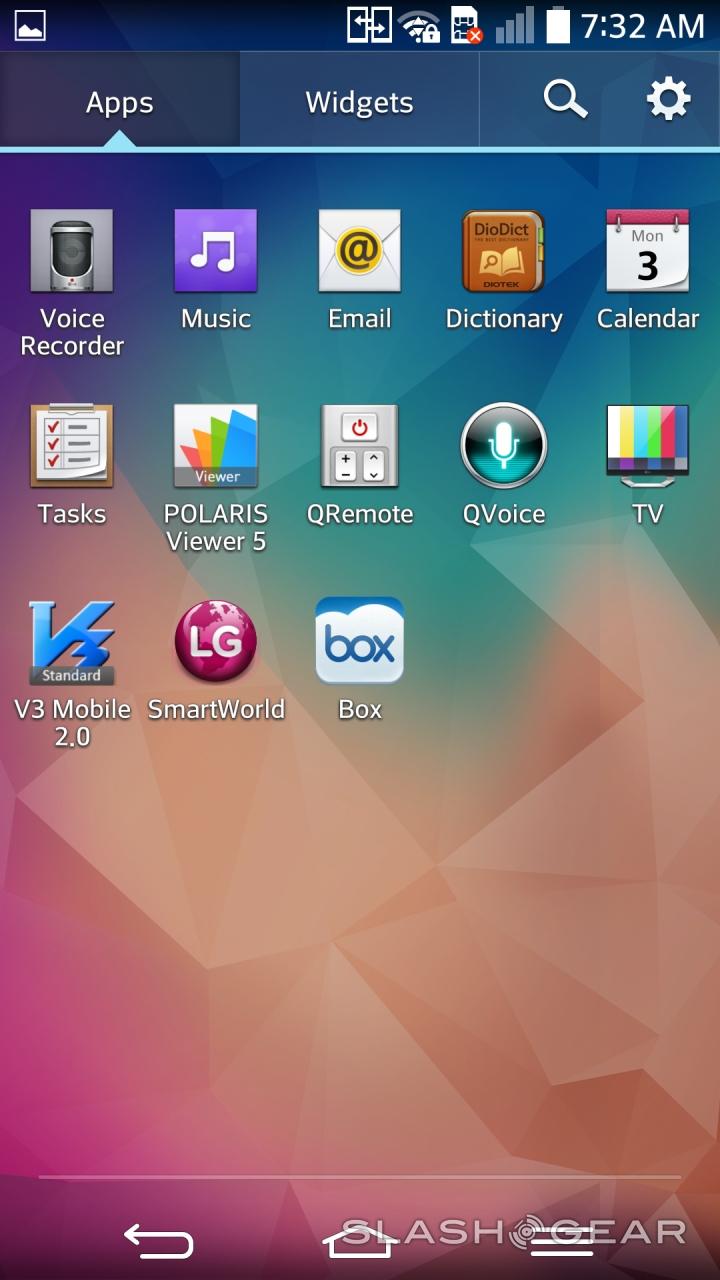Launch the Dictionary app
The width and height of the screenshot is (720, 1280).
tap(503, 252)
